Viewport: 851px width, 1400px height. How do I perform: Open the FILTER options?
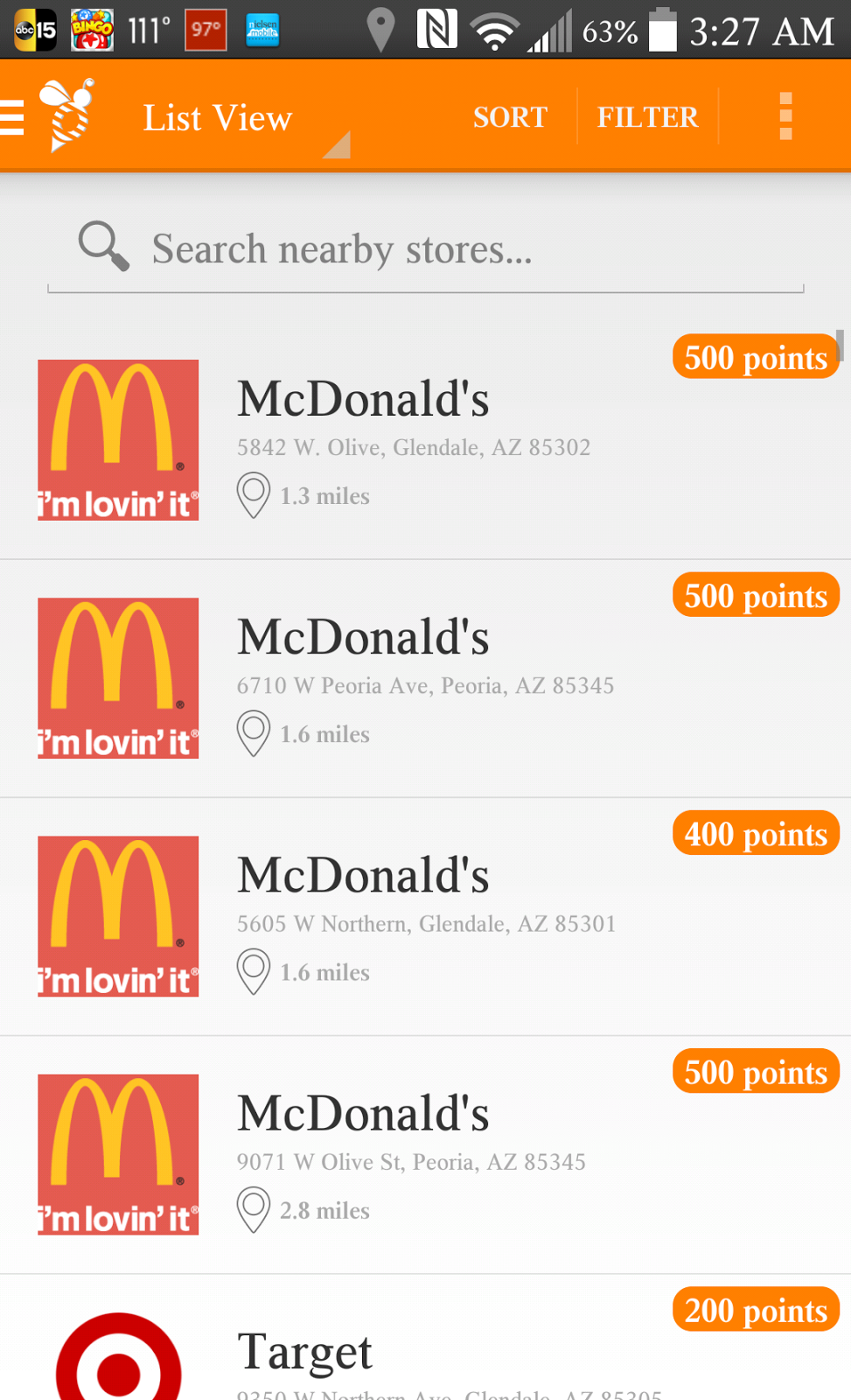click(x=647, y=117)
